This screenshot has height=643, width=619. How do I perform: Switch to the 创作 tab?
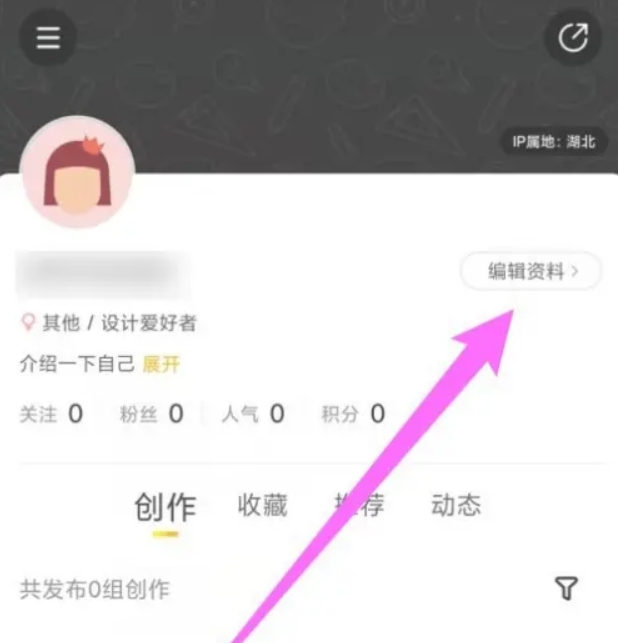165,507
